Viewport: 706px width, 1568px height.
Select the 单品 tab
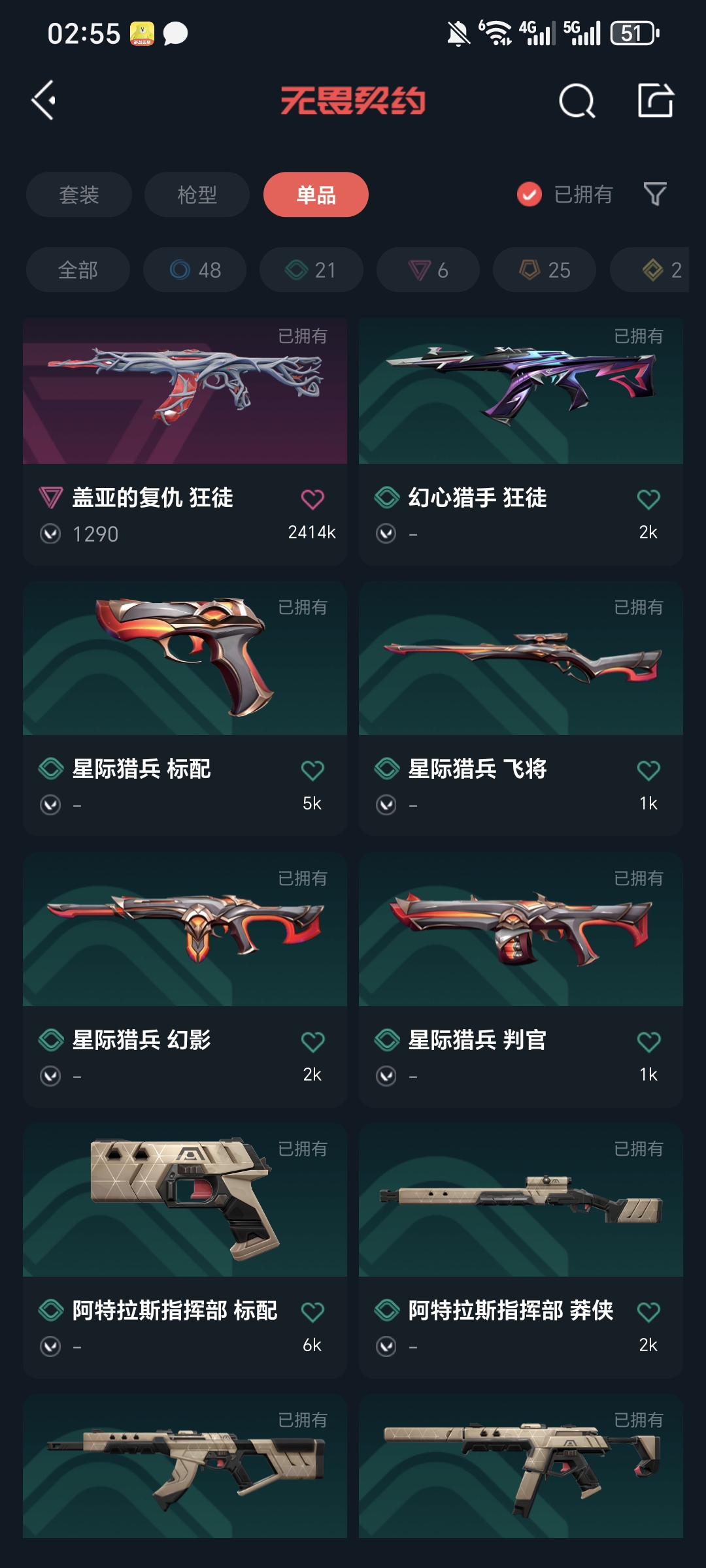[x=316, y=195]
